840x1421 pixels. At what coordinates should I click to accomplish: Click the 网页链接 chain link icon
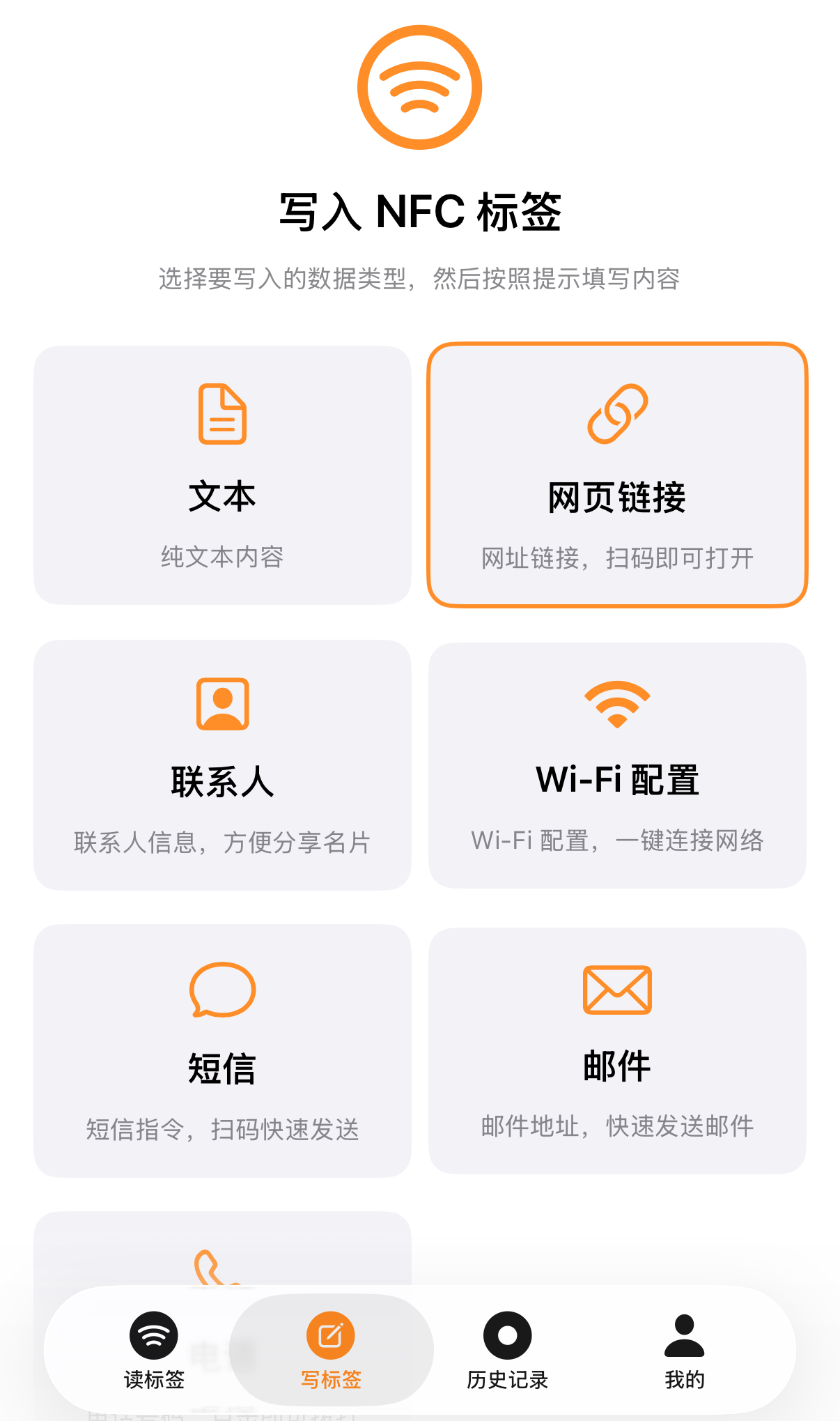pos(618,413)
